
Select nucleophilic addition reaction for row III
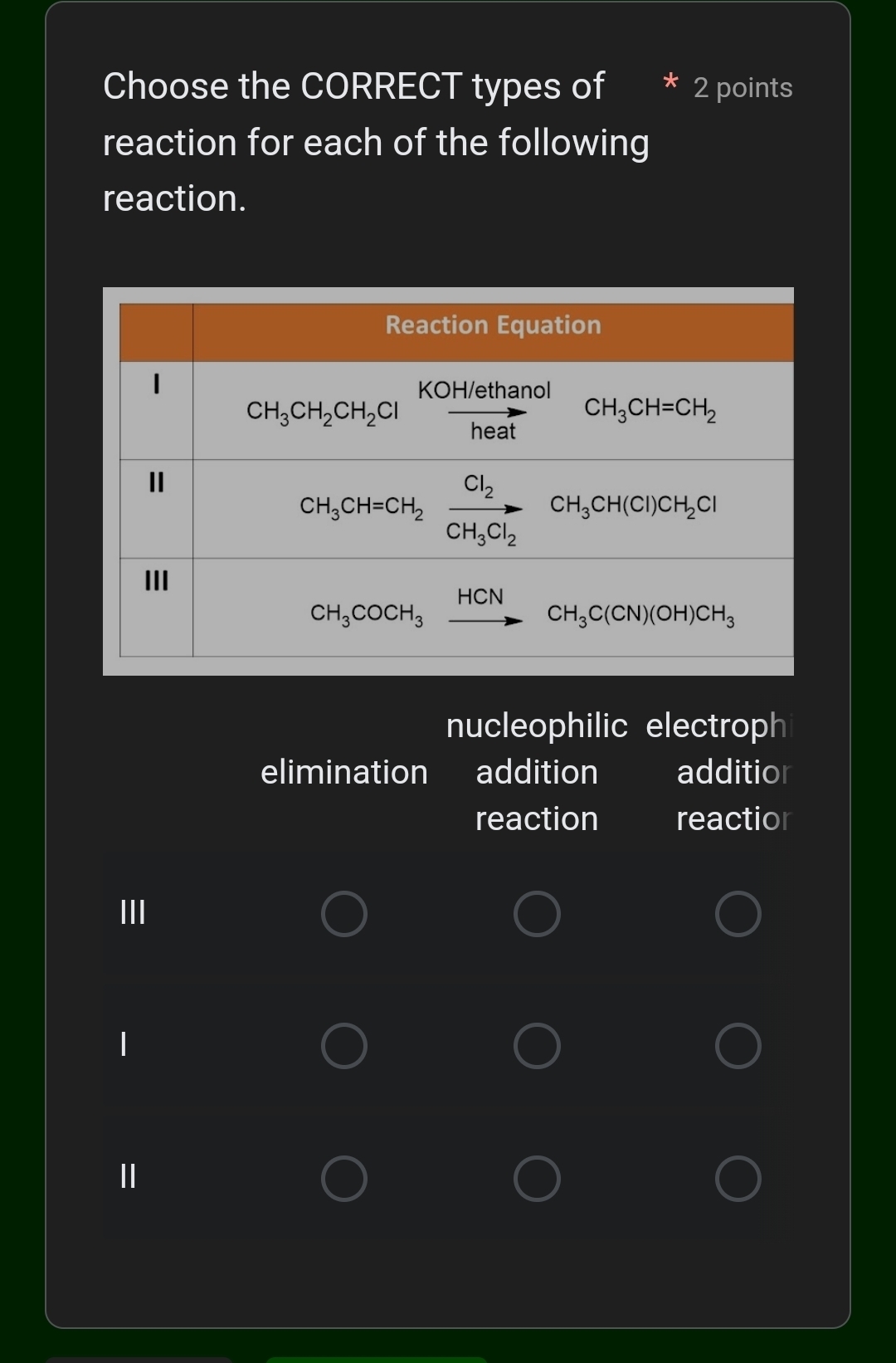click(537, 914)
